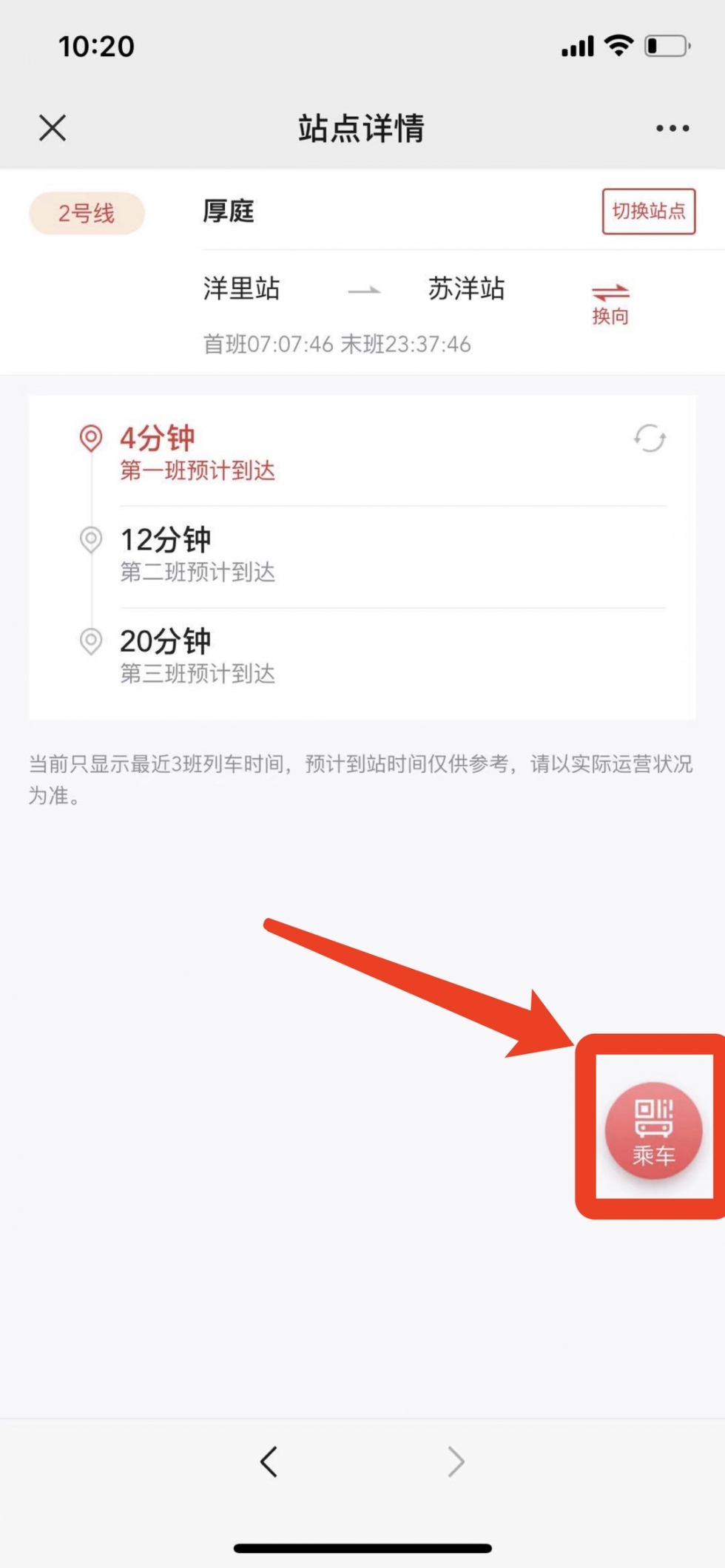The height and width of the screenshot is (1568, 725).
Task: Open the 乘车 ride QR code button
Action: tap(653, 1130)
